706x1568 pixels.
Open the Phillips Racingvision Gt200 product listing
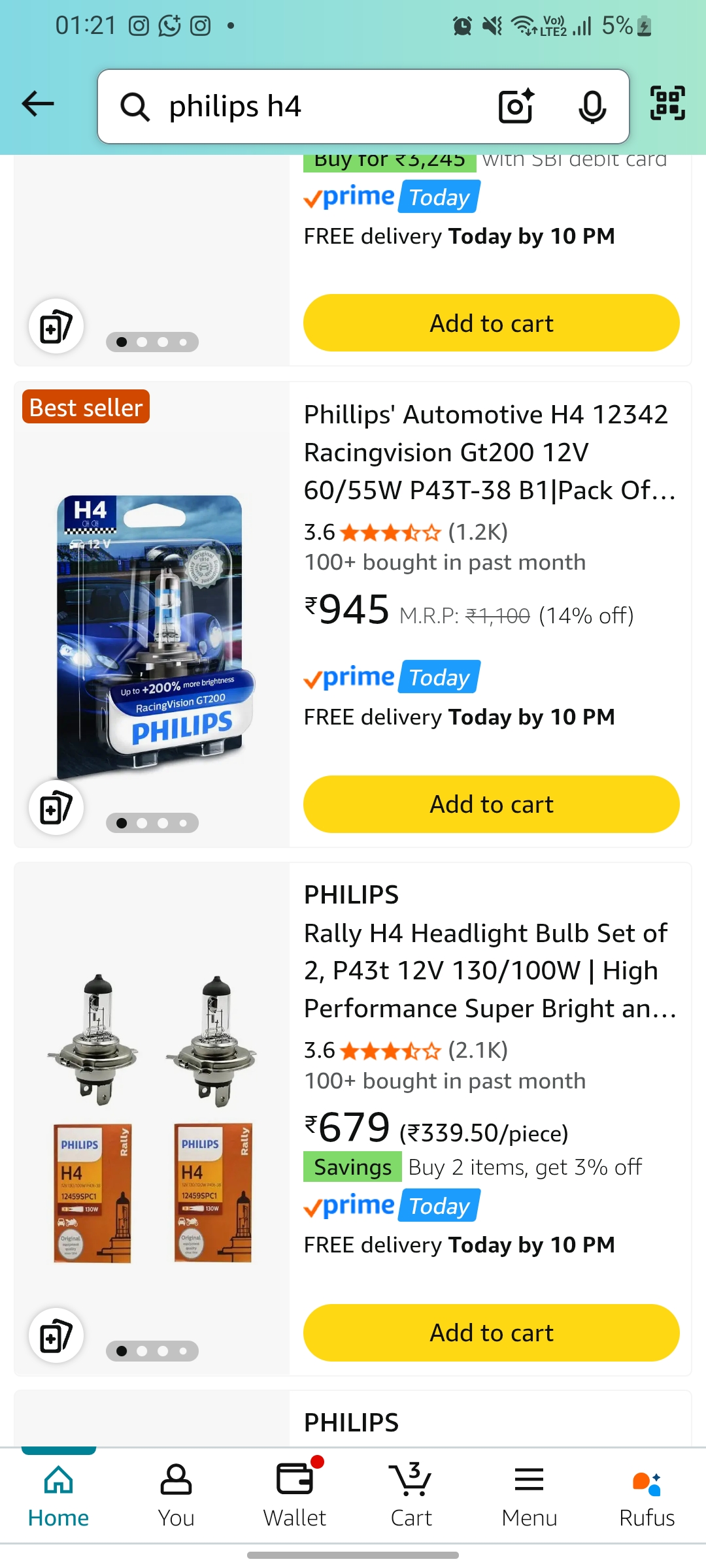tap(489, 452)
